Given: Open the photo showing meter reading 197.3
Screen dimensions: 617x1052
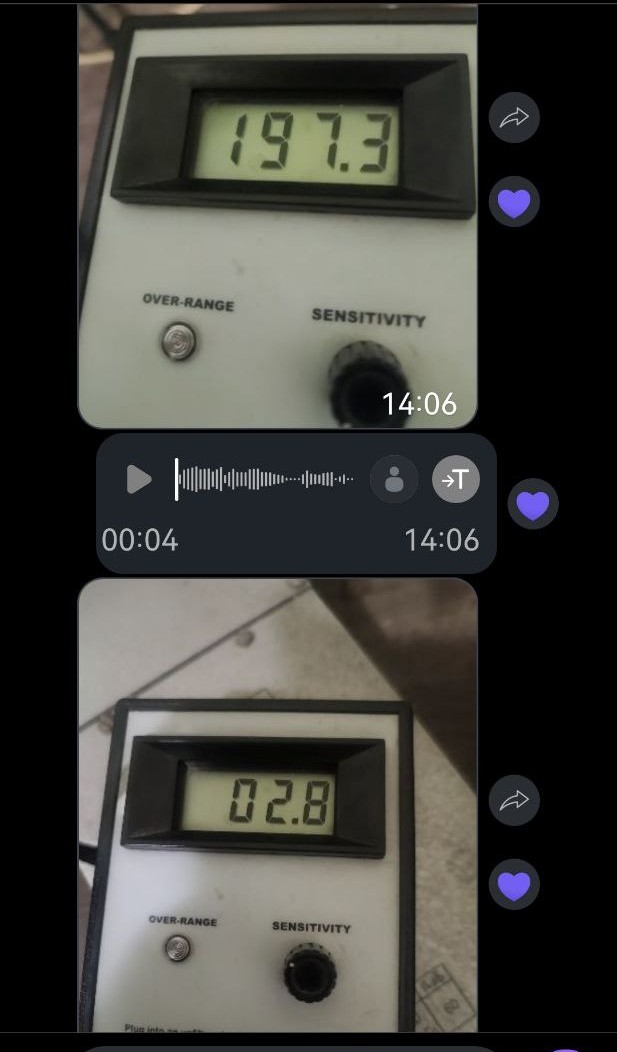Looking at the screenshot, I should (x=277, y=215).
